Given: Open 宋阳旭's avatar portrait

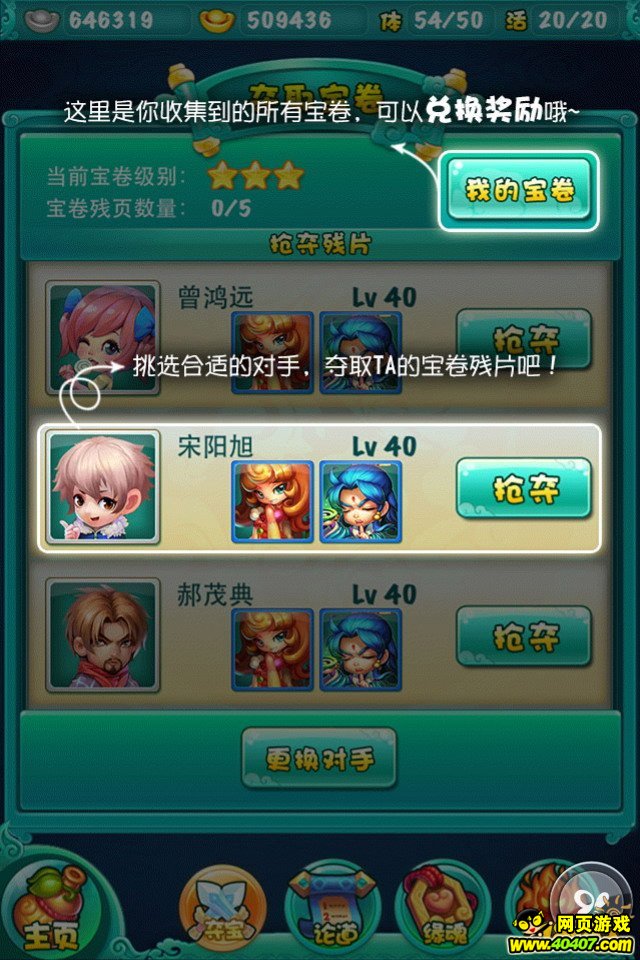Looking at the screenshot, I should click(x=103, y=488).
